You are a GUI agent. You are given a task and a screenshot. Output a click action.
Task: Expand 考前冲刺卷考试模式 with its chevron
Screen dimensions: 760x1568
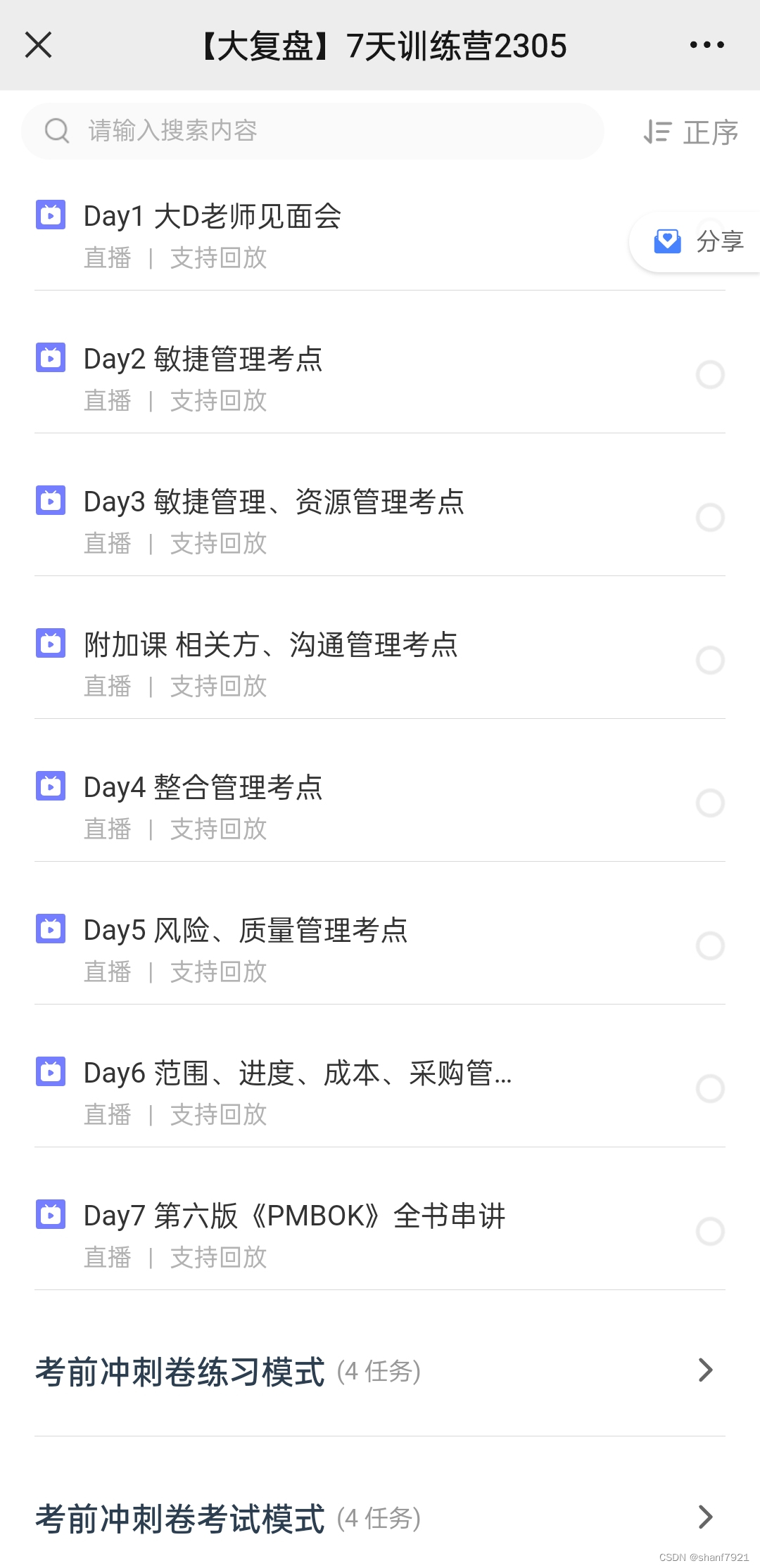pyautogui.click(x=707, y=1517)
